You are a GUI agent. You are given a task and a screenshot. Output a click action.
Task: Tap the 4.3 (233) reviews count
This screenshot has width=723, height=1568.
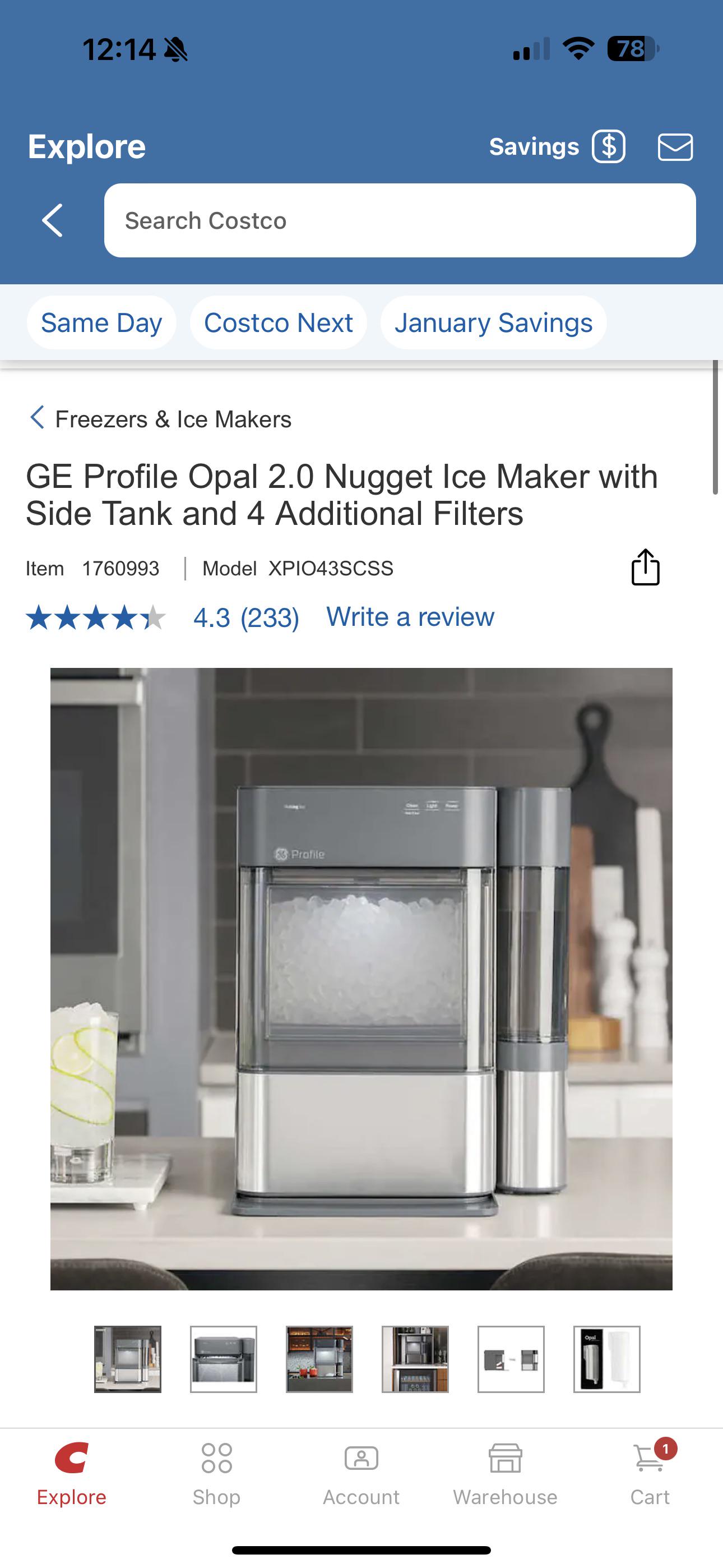(245, 617)
